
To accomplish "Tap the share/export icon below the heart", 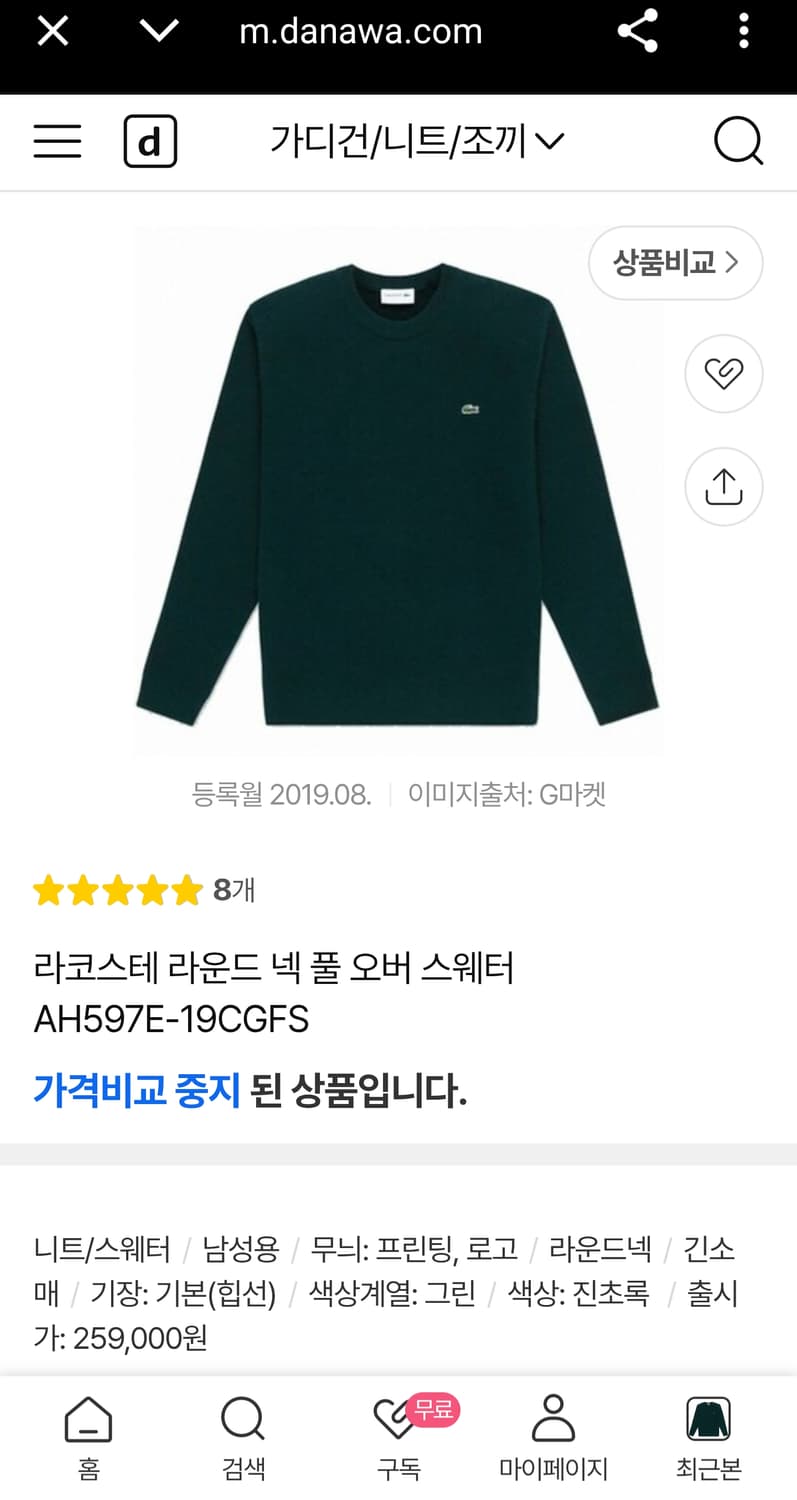I will (723, 487).
